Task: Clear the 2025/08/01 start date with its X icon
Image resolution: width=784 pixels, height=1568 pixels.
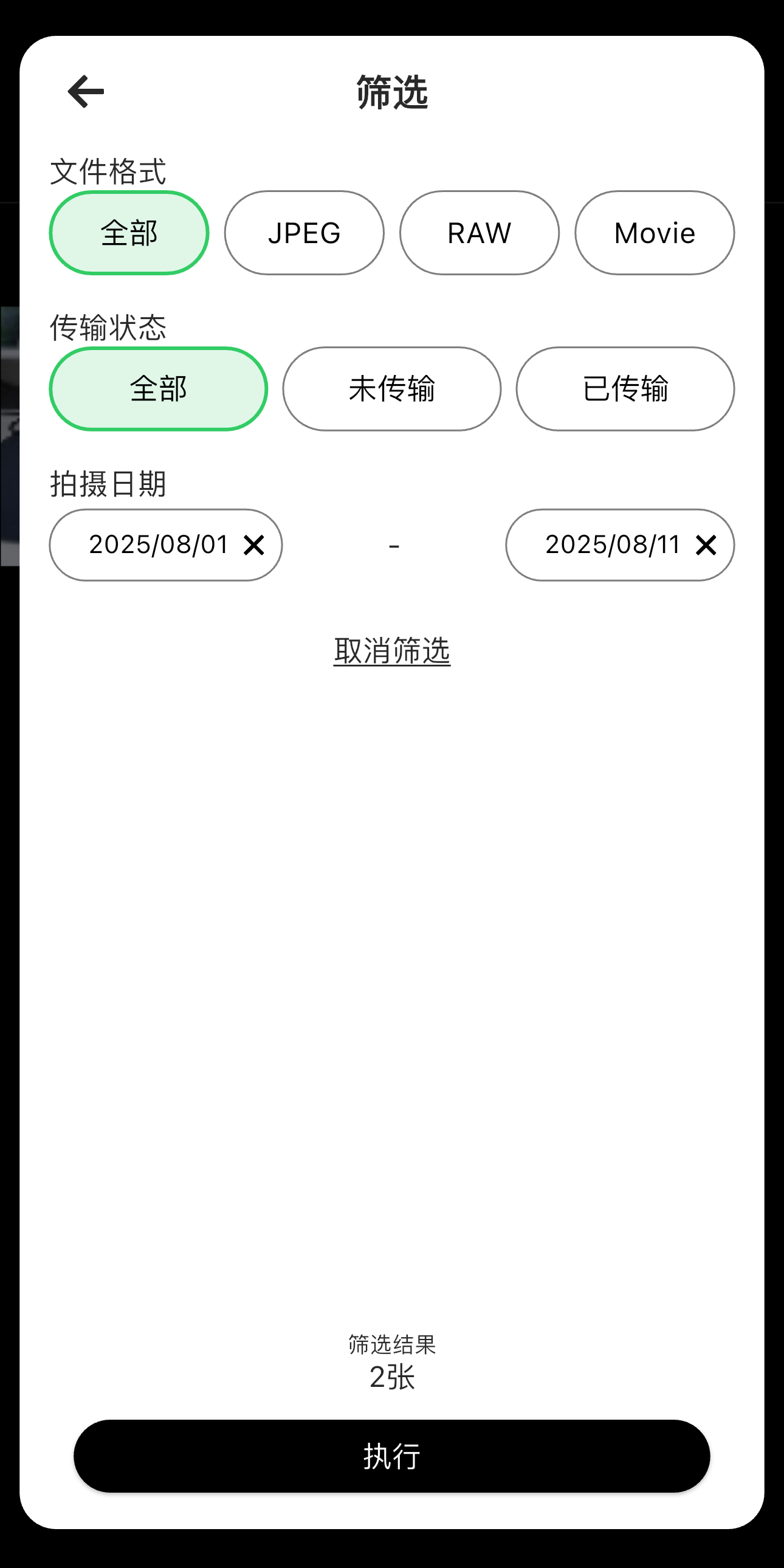Action: point(255,545)
